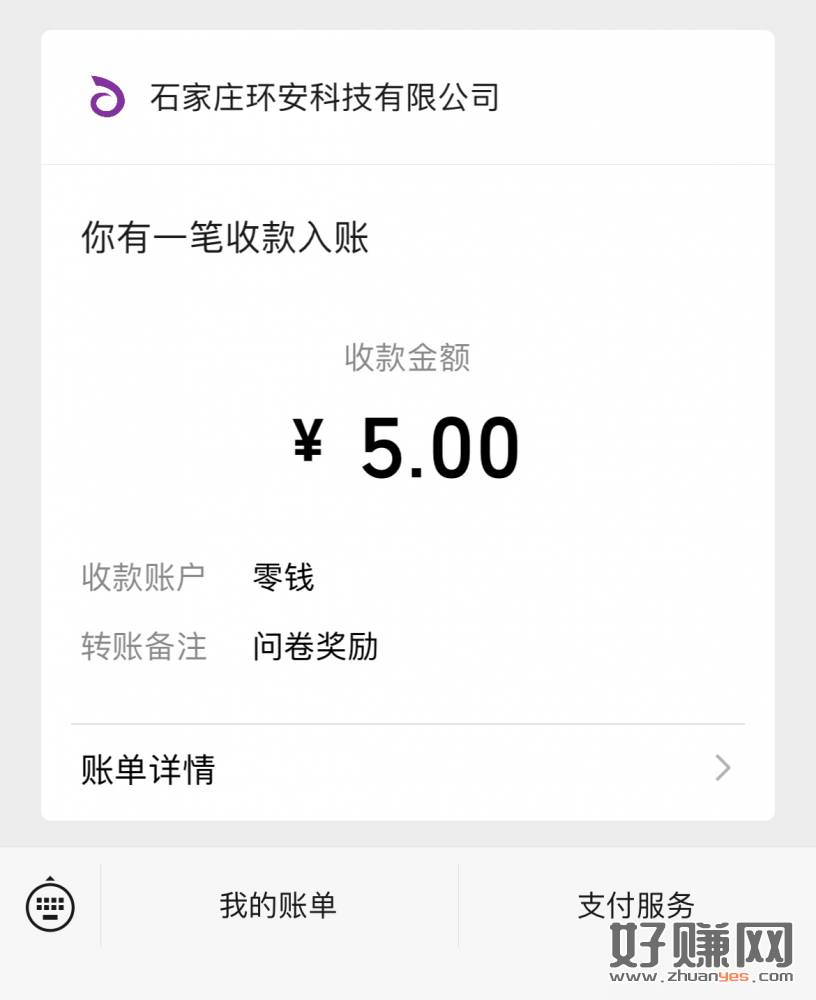Open 账单详情 row
The image size is (816, 1000).
[x=407, y=769]
